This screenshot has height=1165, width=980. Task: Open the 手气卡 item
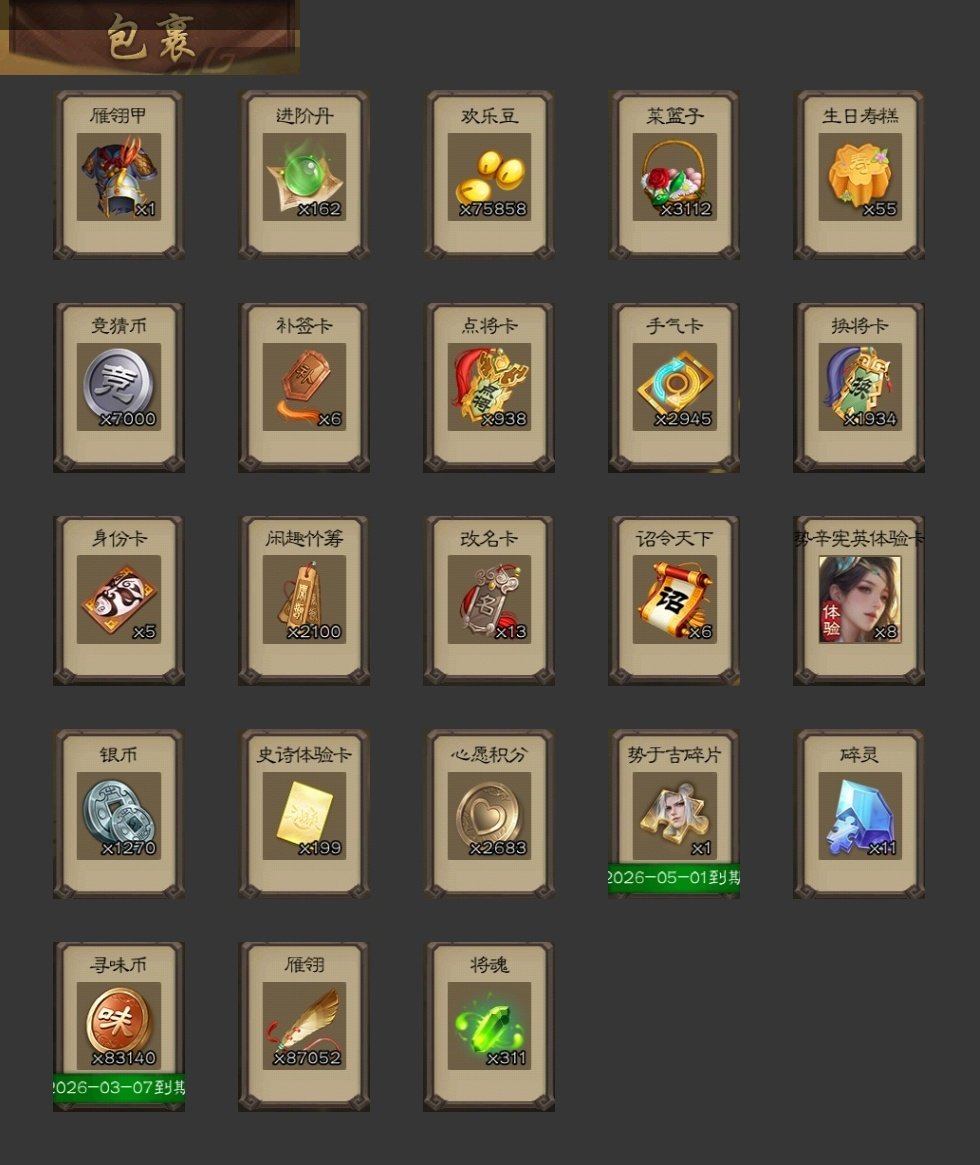(674, 388)
